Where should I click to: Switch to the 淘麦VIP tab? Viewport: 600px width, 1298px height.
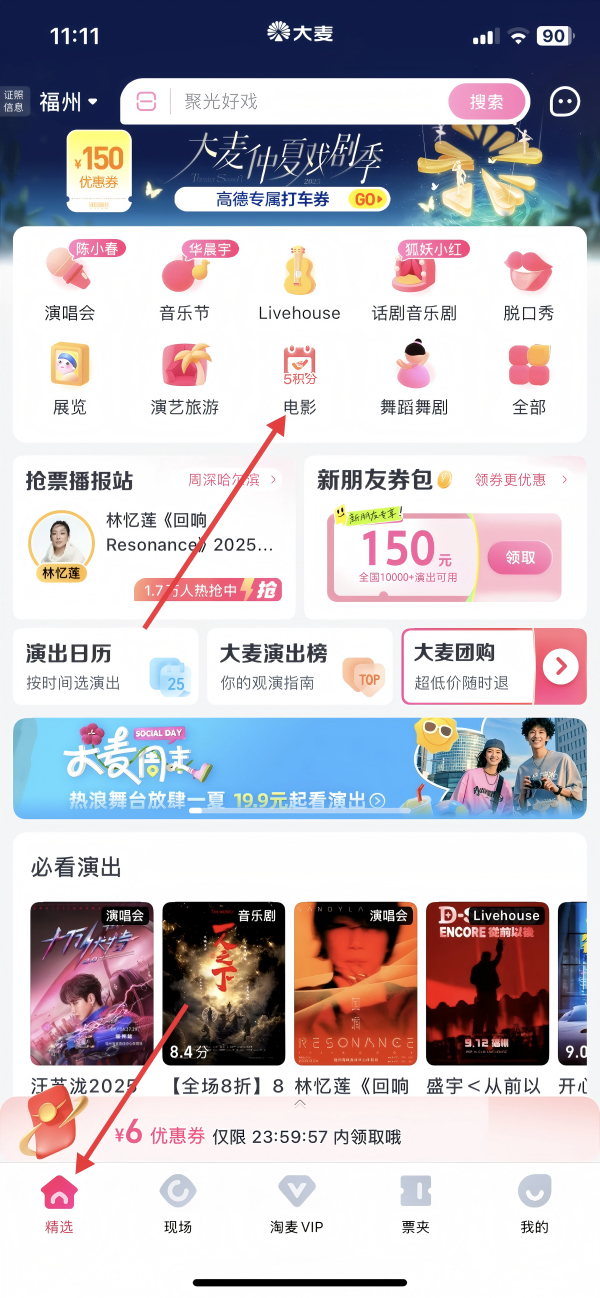click(297, 1203)
